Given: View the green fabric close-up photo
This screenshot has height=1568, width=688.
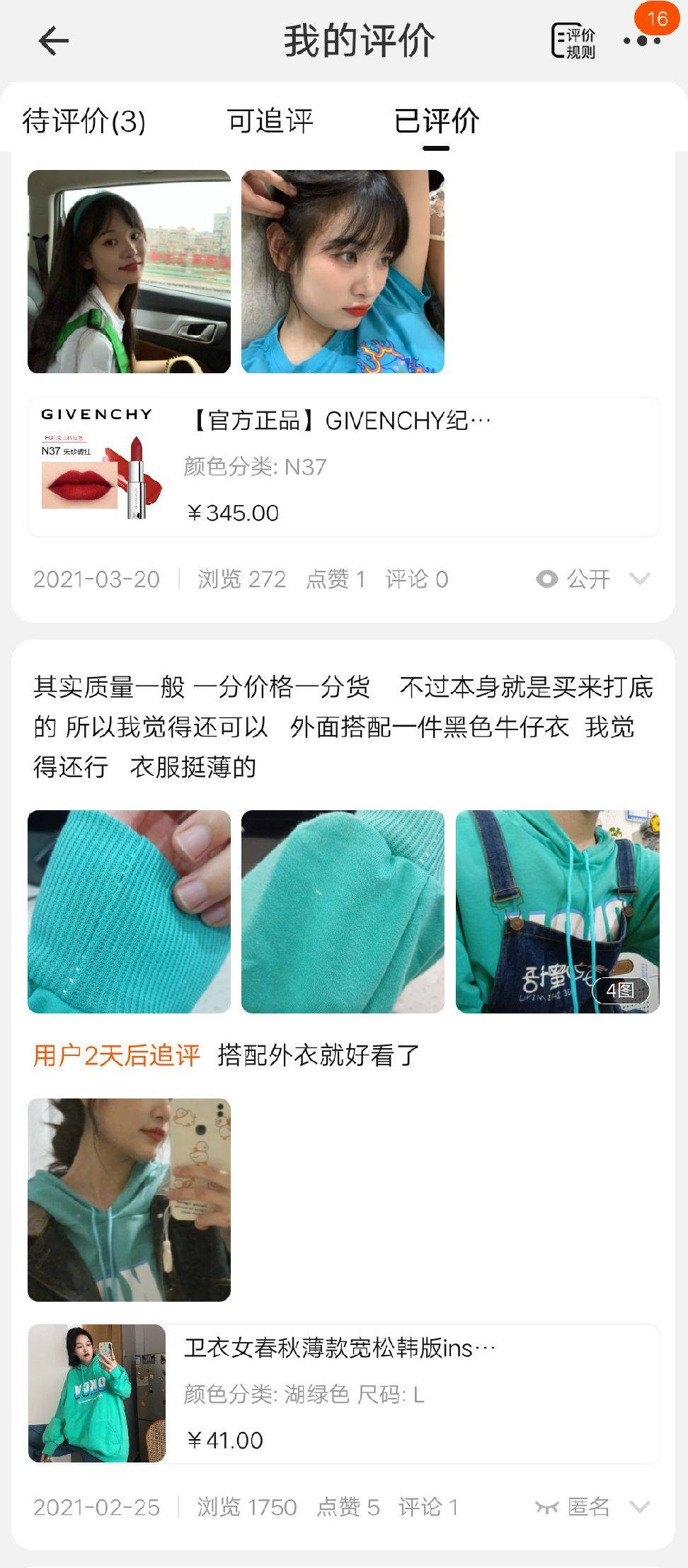Looking at the screenshot, I should 343,911.
